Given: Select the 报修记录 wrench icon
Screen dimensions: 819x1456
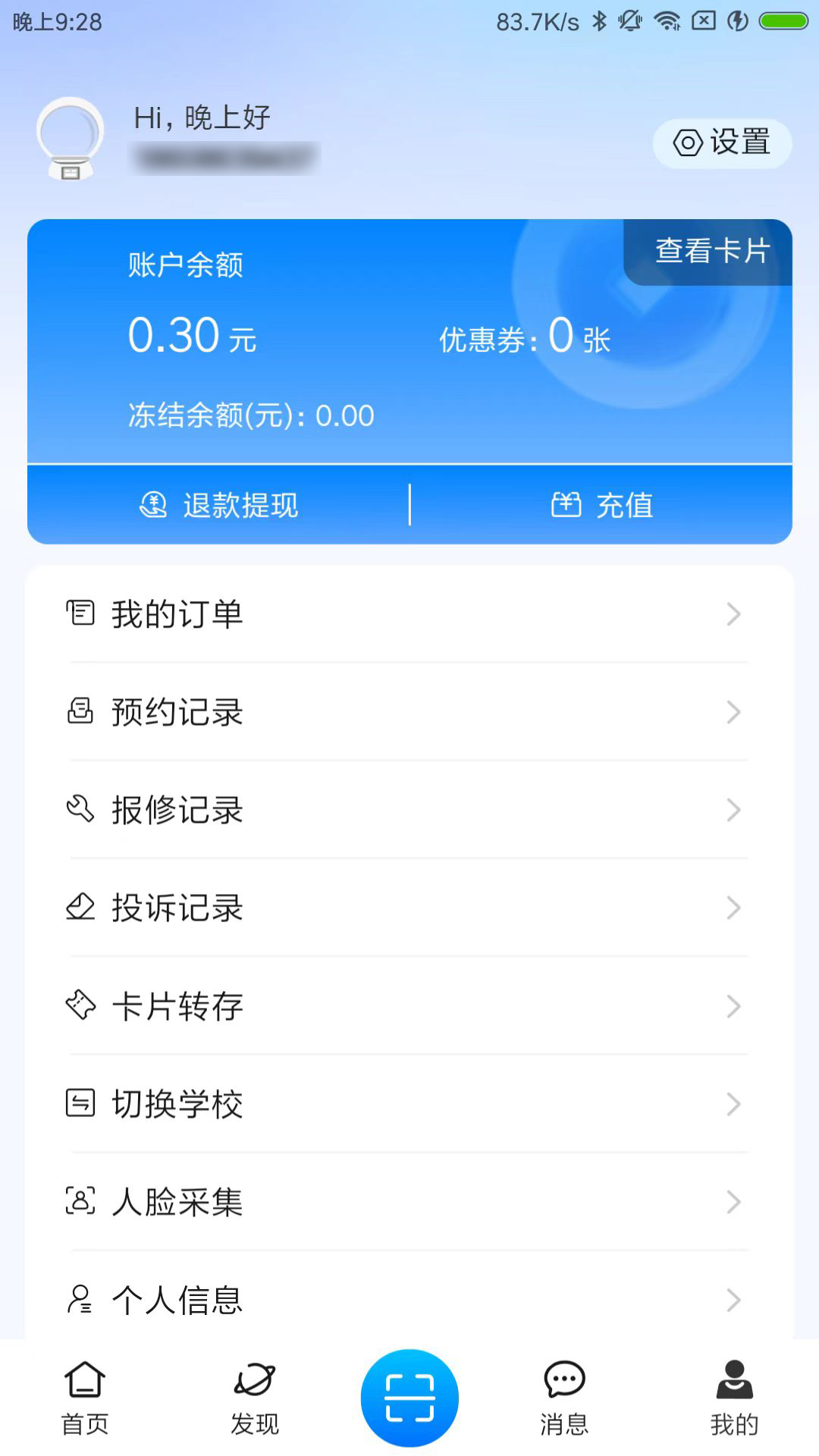Looking at the screenshot, I should click(x=81, y=809).
